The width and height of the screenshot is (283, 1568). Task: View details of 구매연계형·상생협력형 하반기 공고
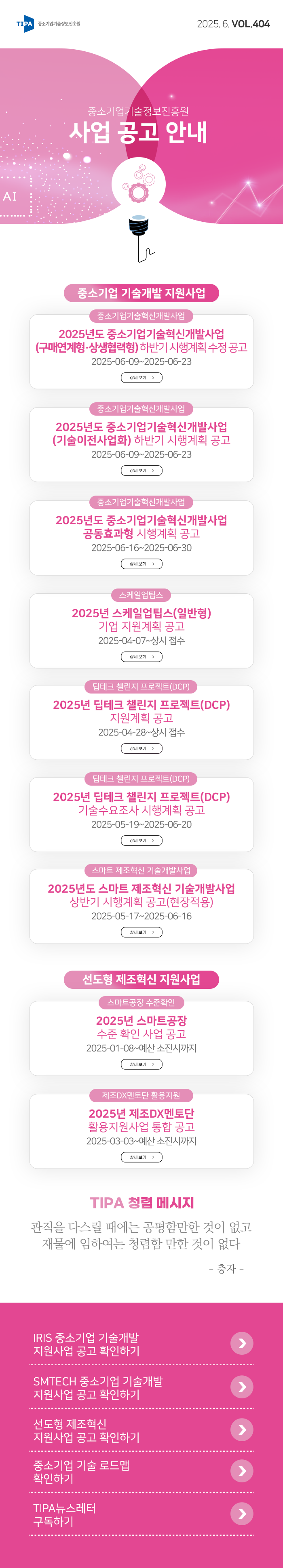coord(141,377)
